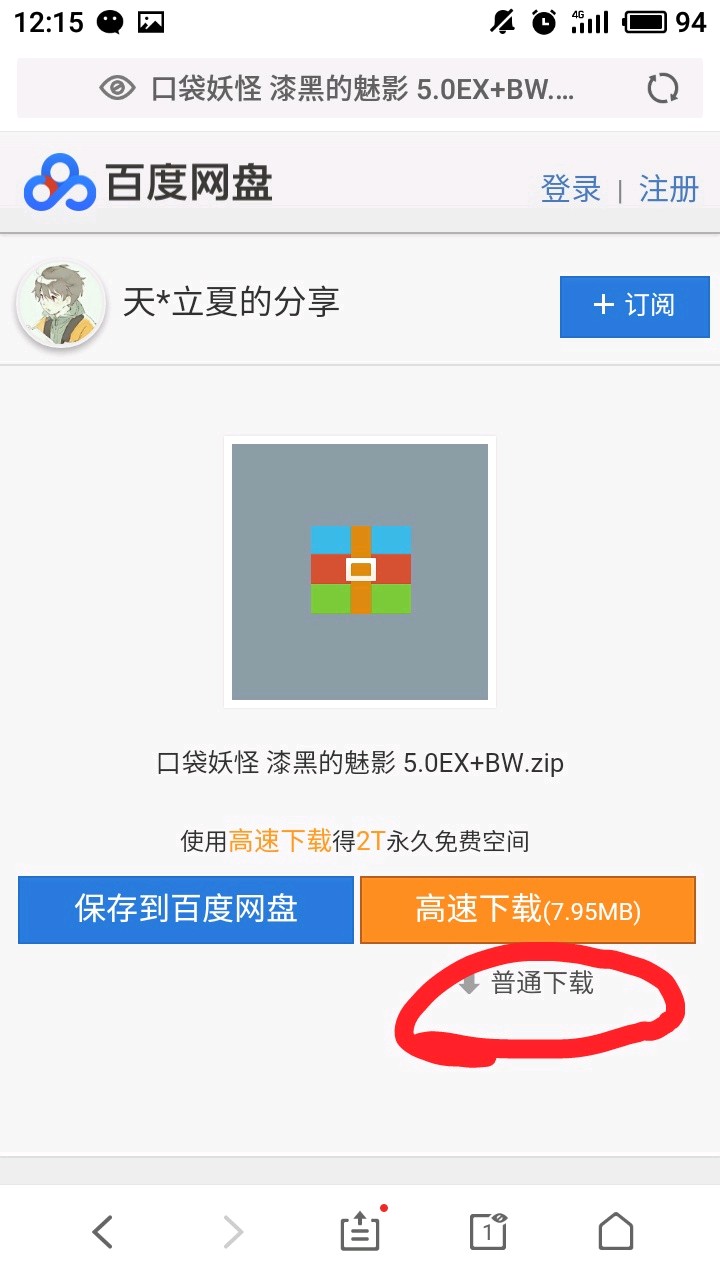Open the 登录 login link
This screenshot has height=1280, width=720.
click(570, 188)
